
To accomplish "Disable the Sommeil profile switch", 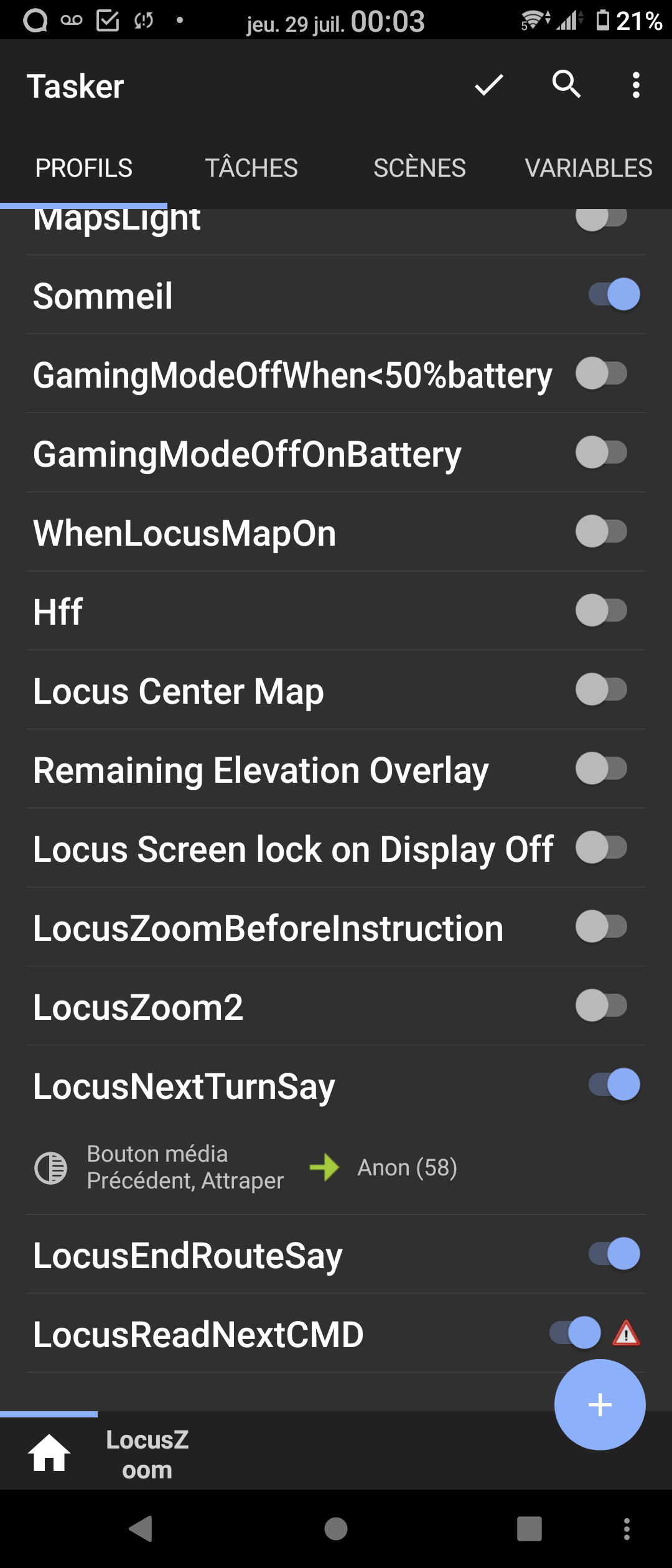I will [614, 294].
